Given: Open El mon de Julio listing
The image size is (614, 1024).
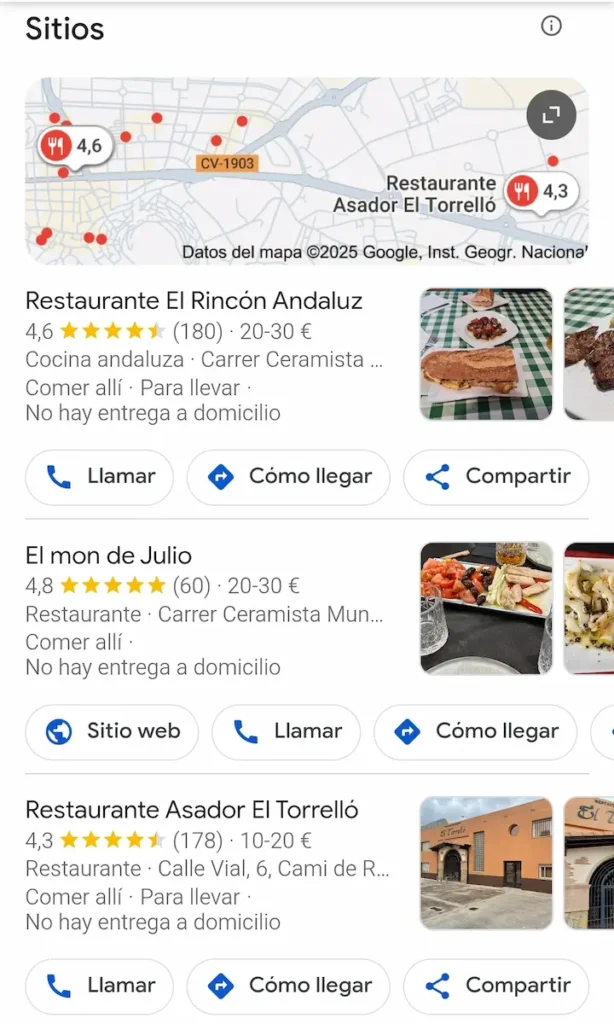Looking at the screenshot, I should pyautogui.click(x=109, y=555).
